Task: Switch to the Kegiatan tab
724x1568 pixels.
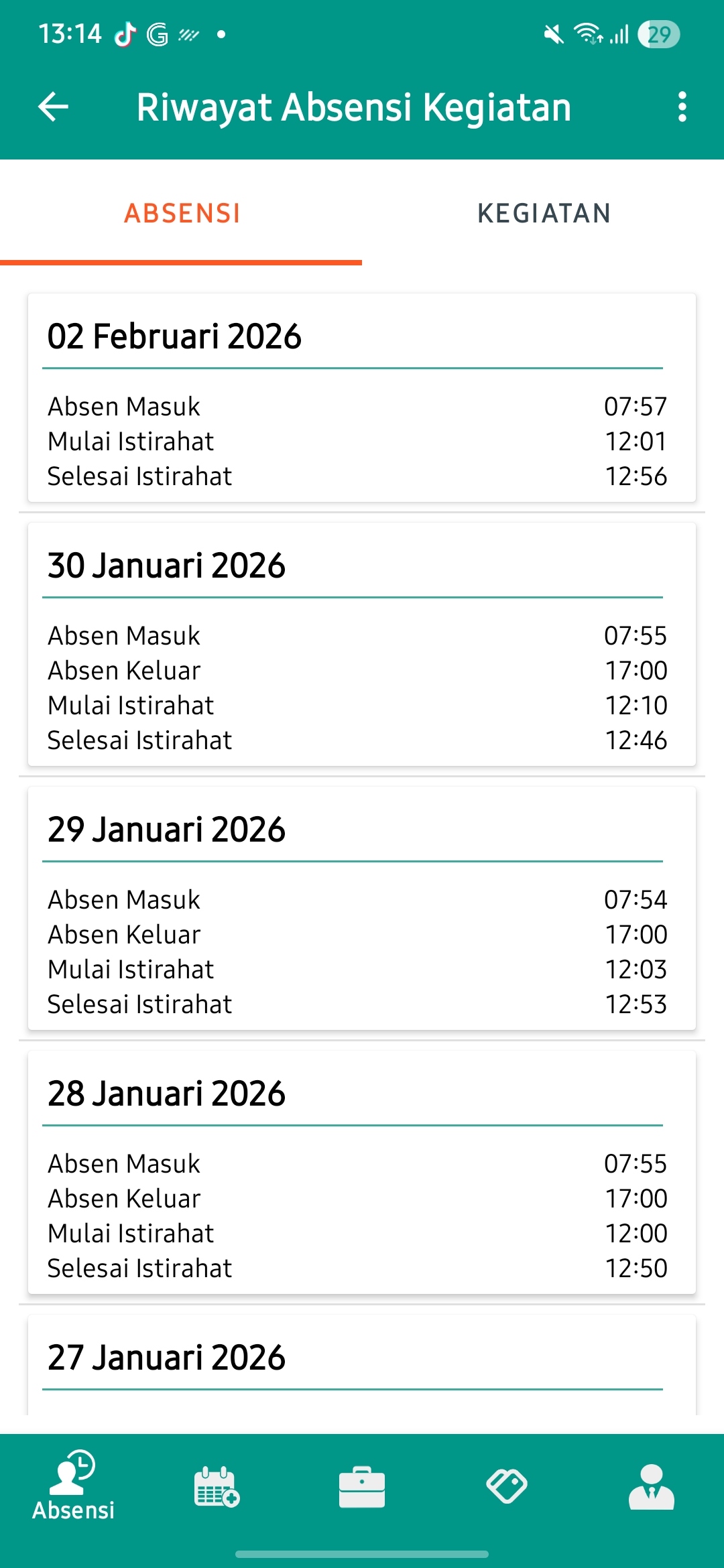Action: [544, 214]
